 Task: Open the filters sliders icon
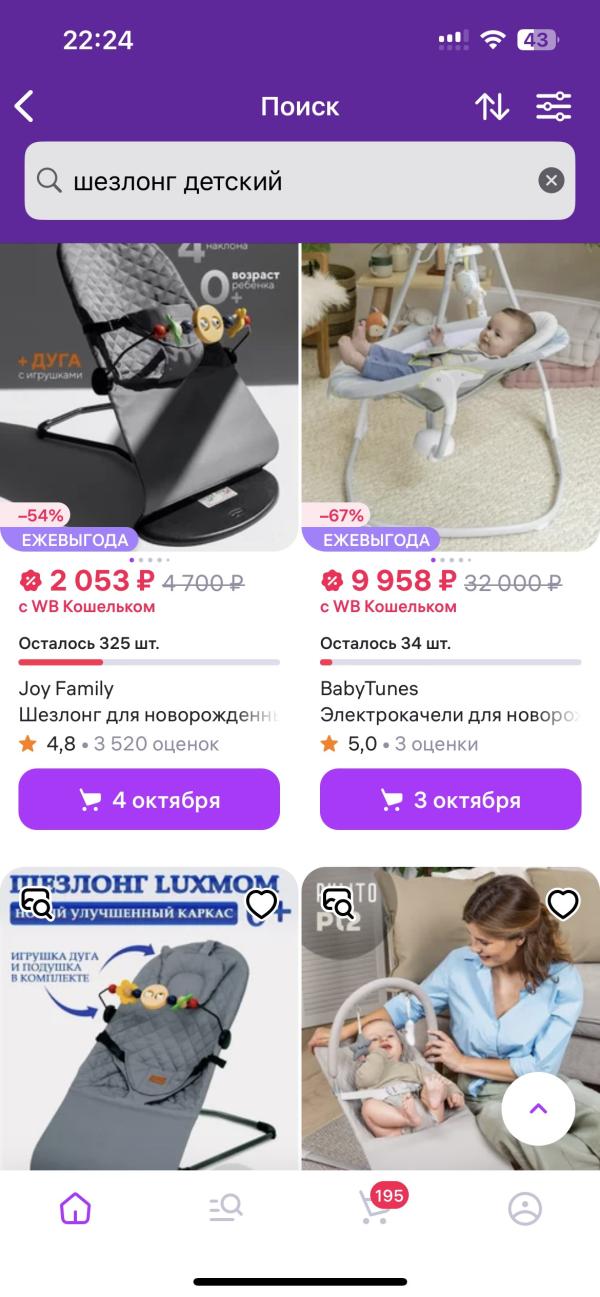pos(553,106)
